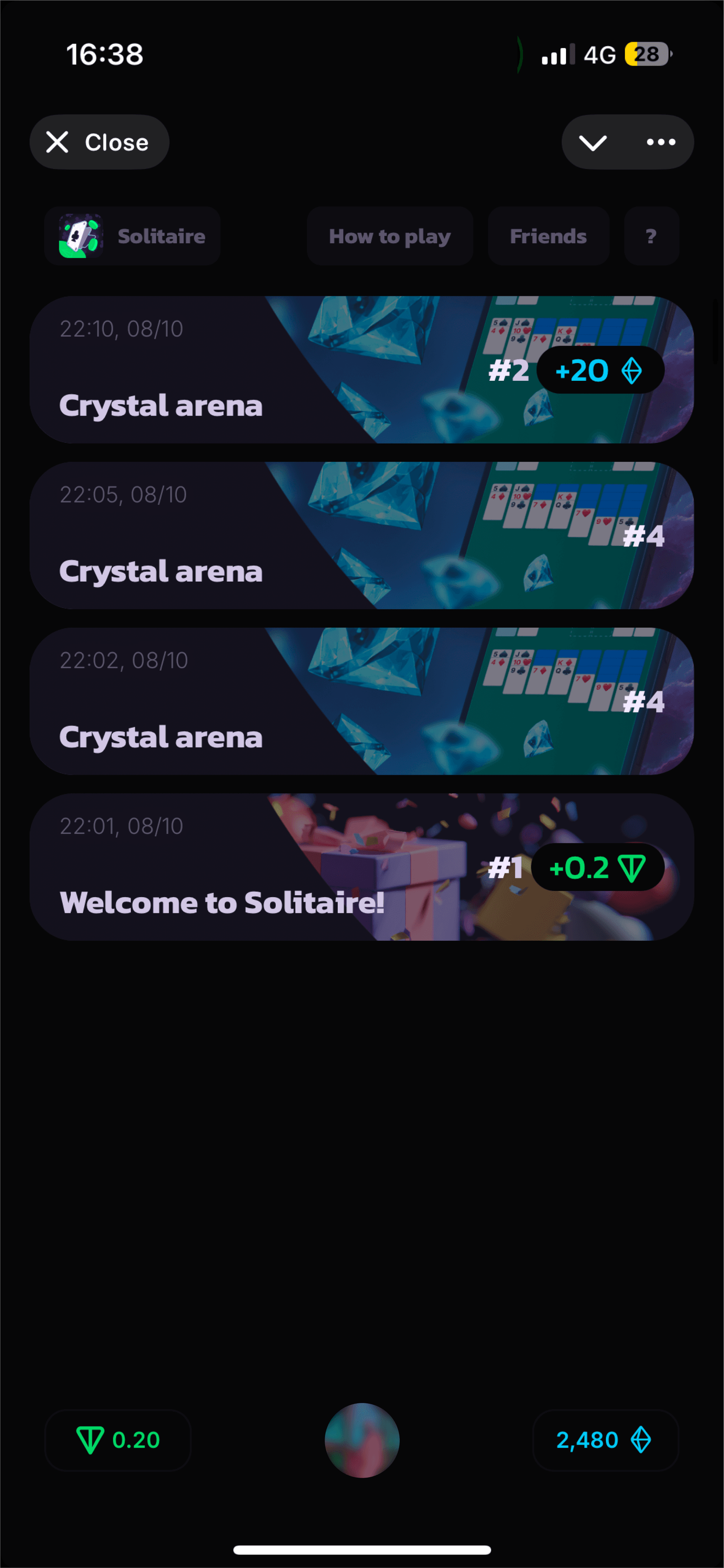Select the 22:05 Crystal arena game
This screenshot has height=1568, width=724.
pos(182,535)
